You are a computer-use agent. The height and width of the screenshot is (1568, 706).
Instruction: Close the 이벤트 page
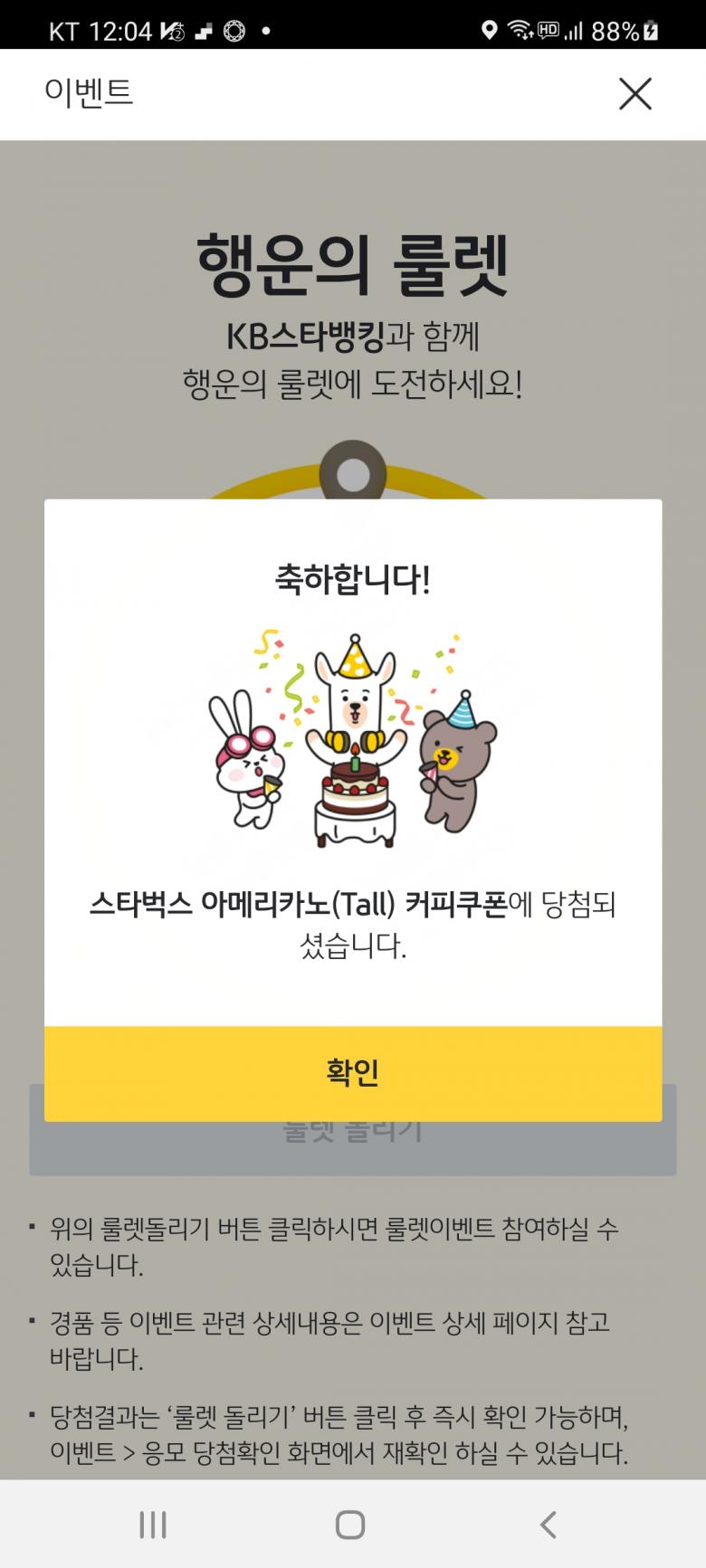click(634, 93)
